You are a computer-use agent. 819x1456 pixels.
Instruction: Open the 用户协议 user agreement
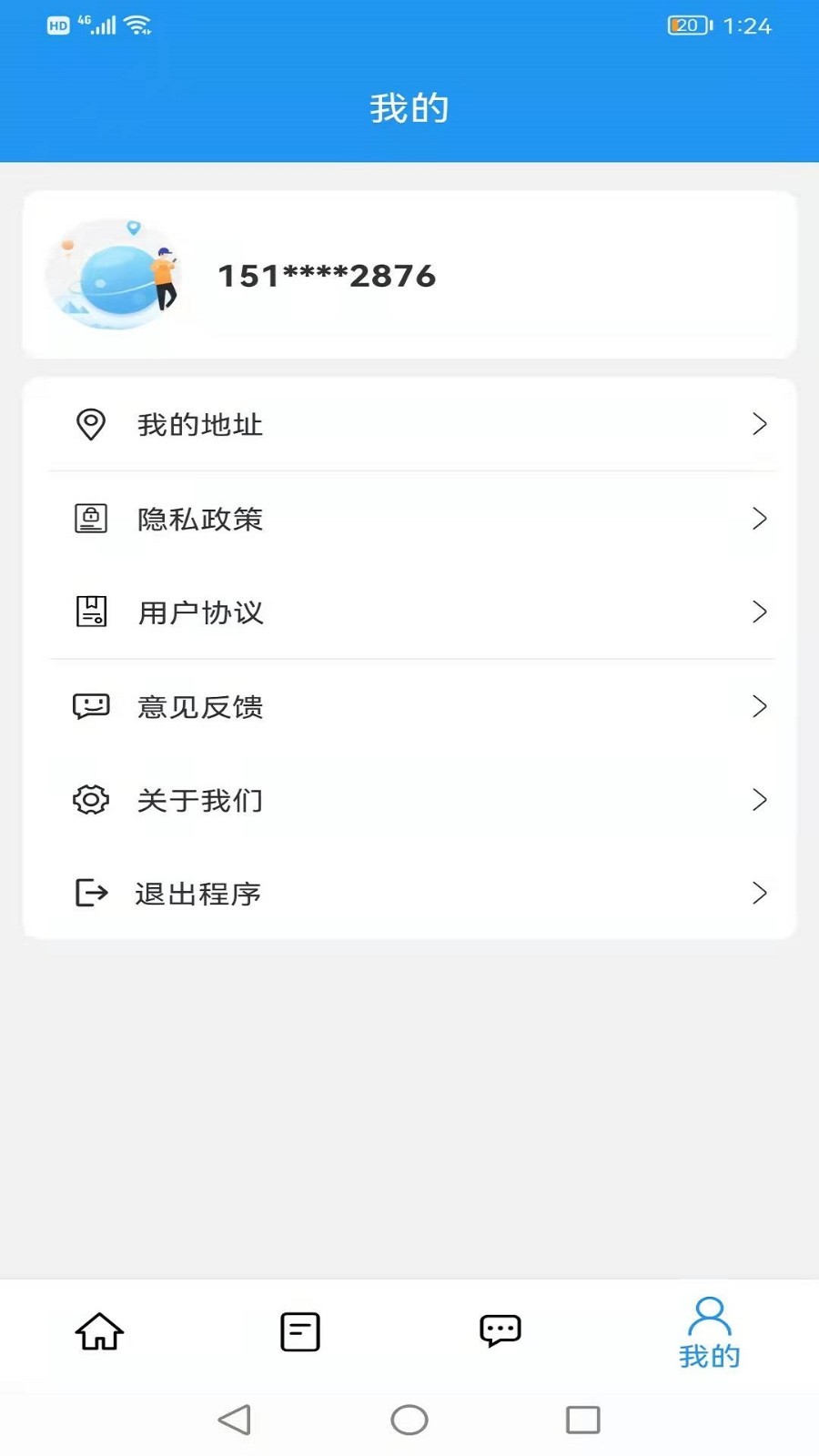coord(409,612)
